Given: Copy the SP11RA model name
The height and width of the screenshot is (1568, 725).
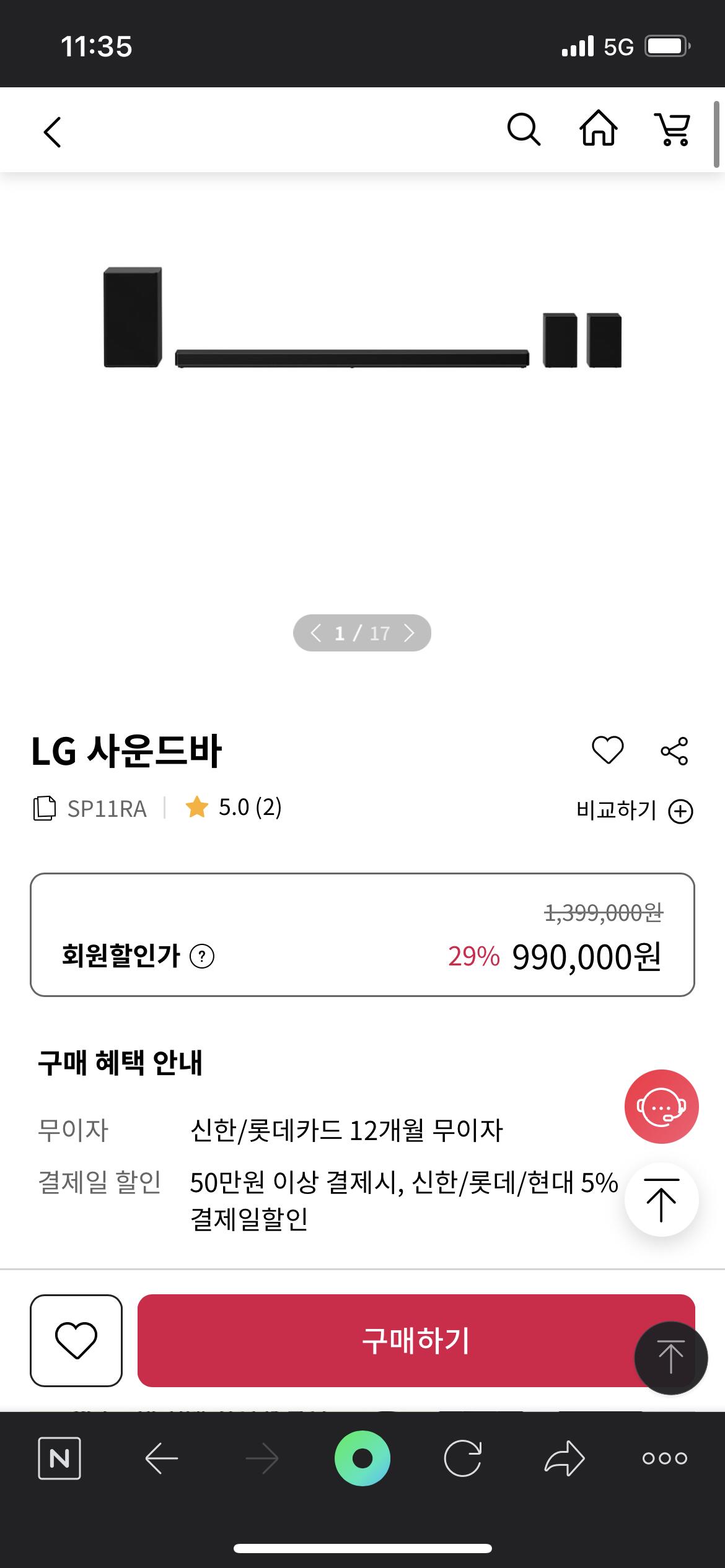Looking at the screenshot, I should [x=44, y=809].
